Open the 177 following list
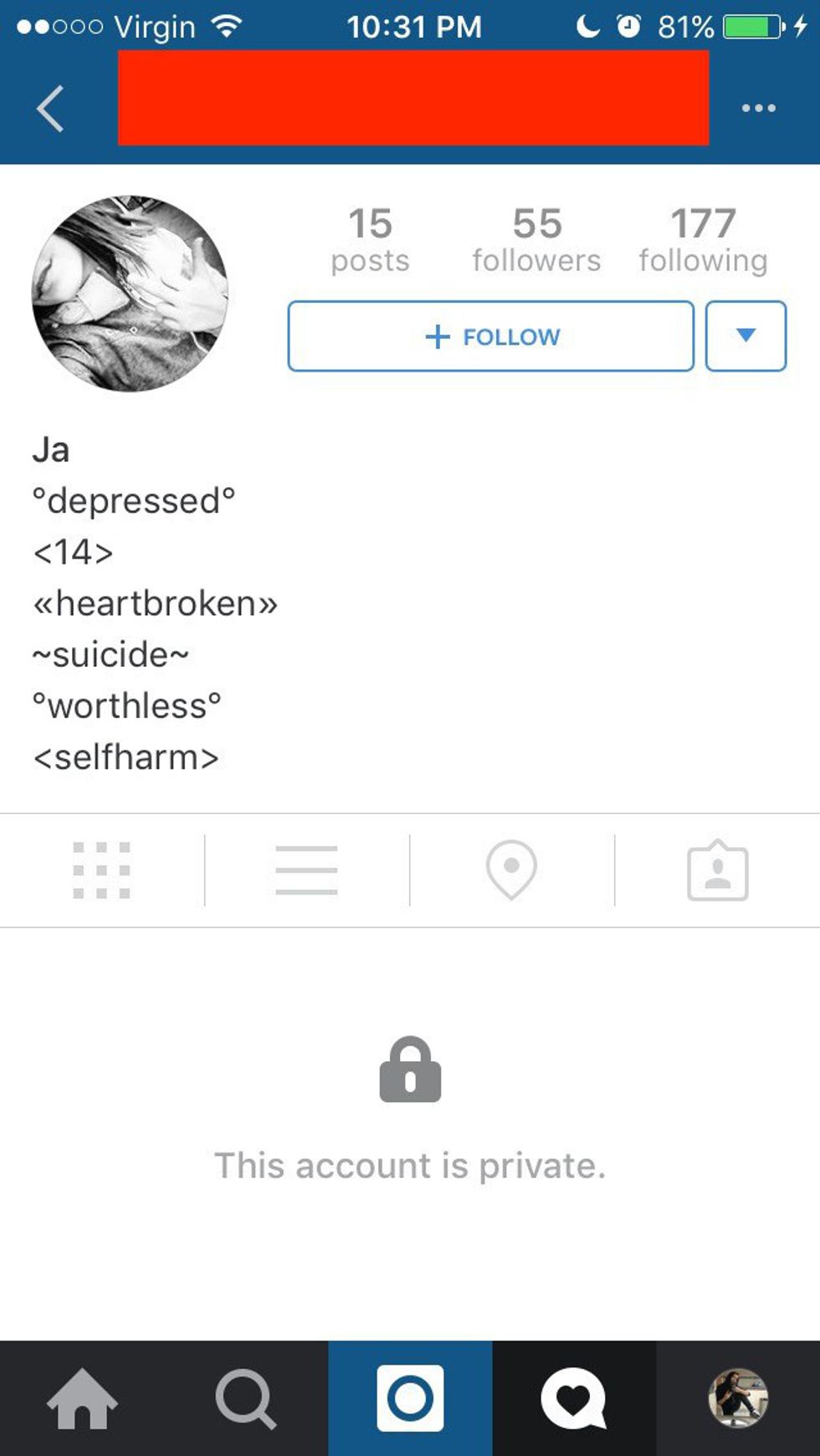This screenshot has width=820, height=1456. point(703,240)
